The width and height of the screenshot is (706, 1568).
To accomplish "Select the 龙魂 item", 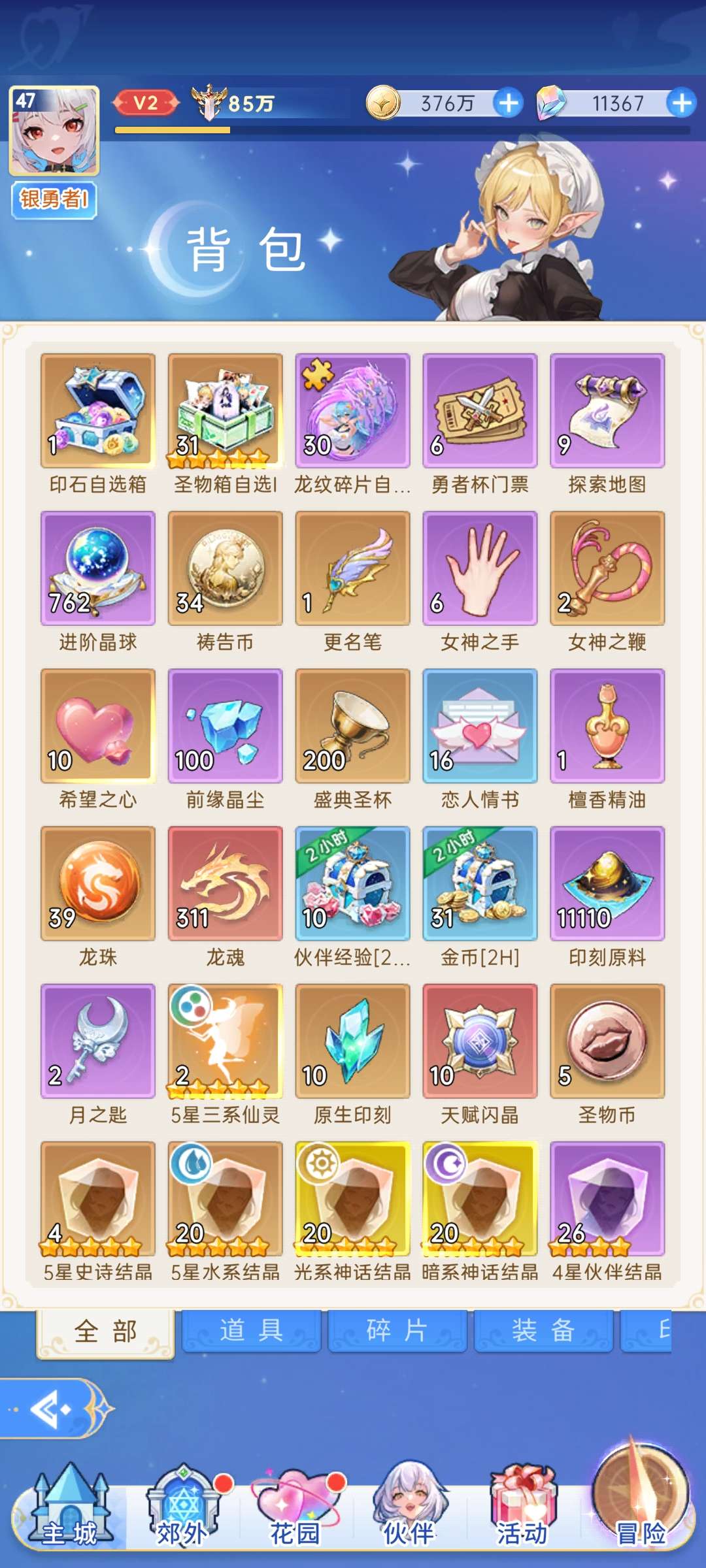I will point(226,883).
